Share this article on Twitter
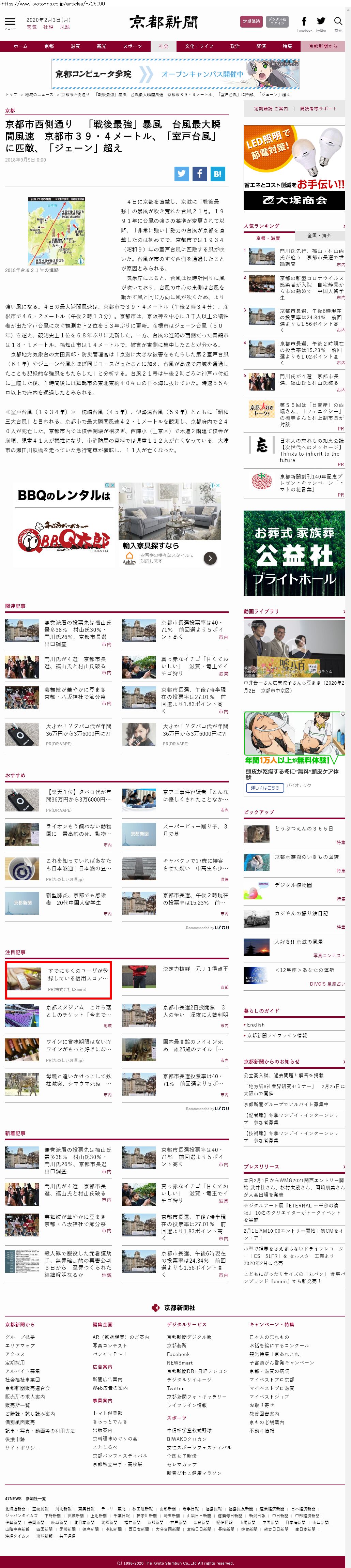This screenshot has width=351, height=1568. 182,174
